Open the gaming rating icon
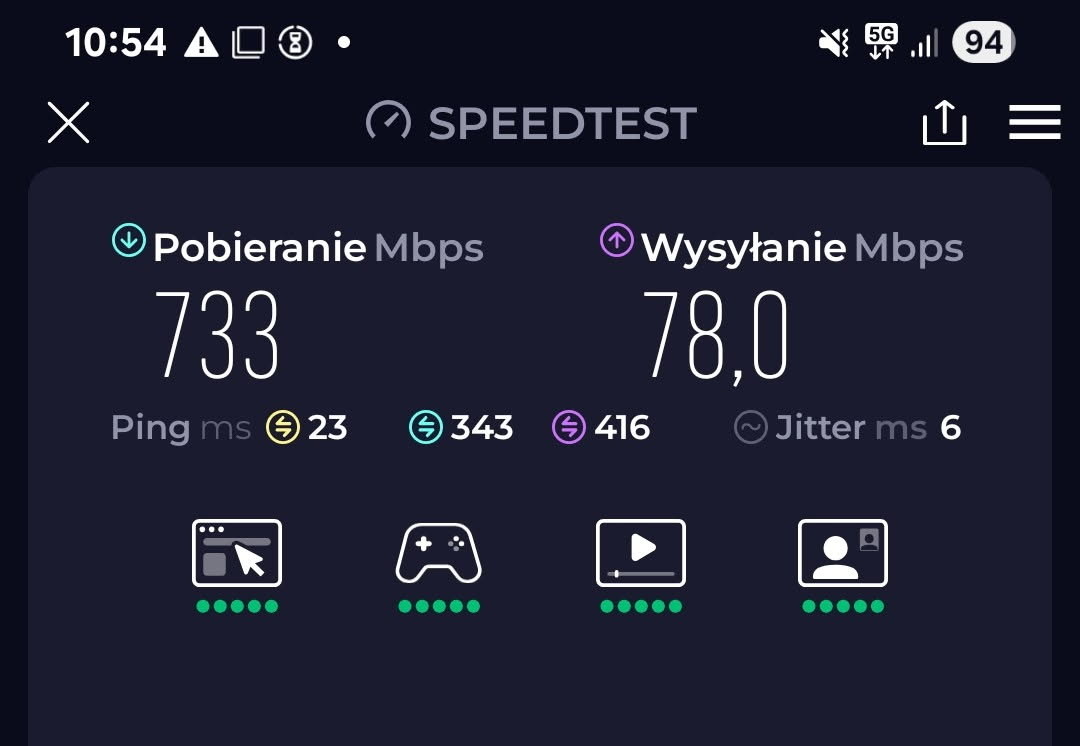This screenshot has width=1080, height=746. coord(439,553)
